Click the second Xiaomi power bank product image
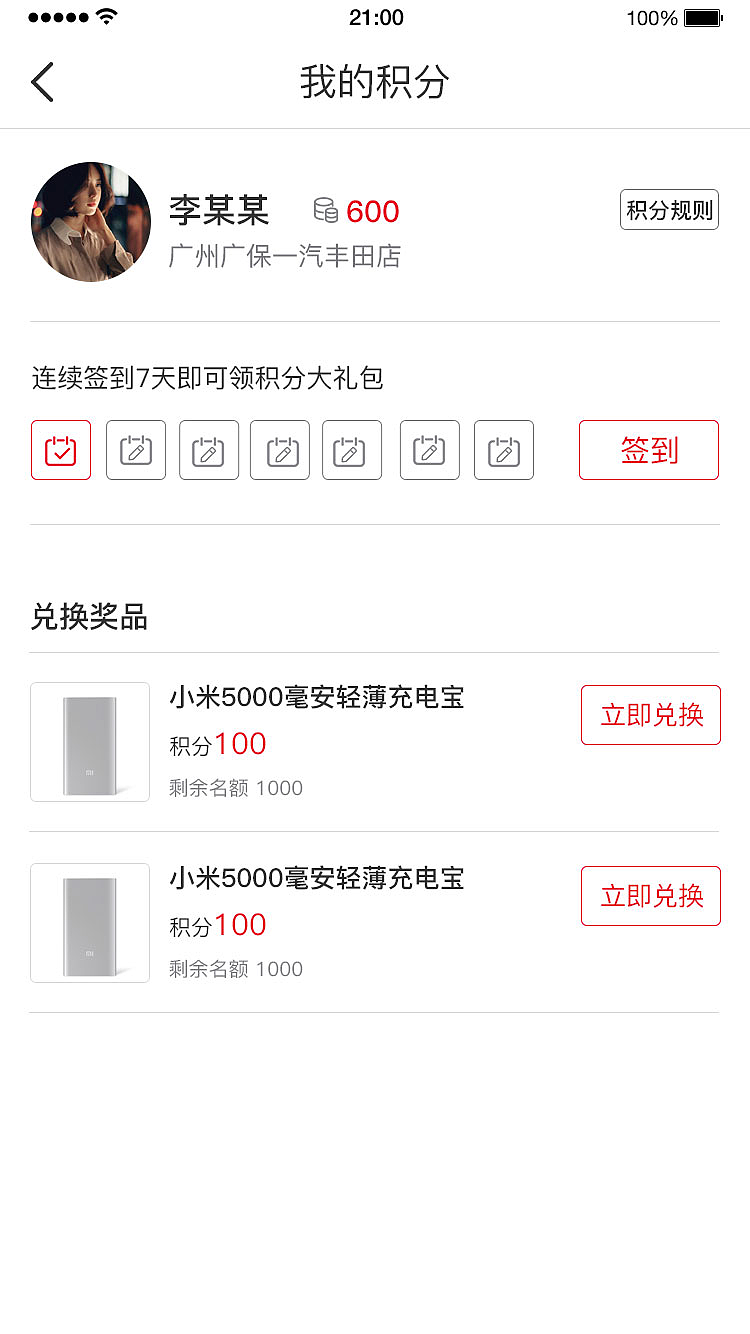The width and height of the screenshot is (750, 1334). 89,923
